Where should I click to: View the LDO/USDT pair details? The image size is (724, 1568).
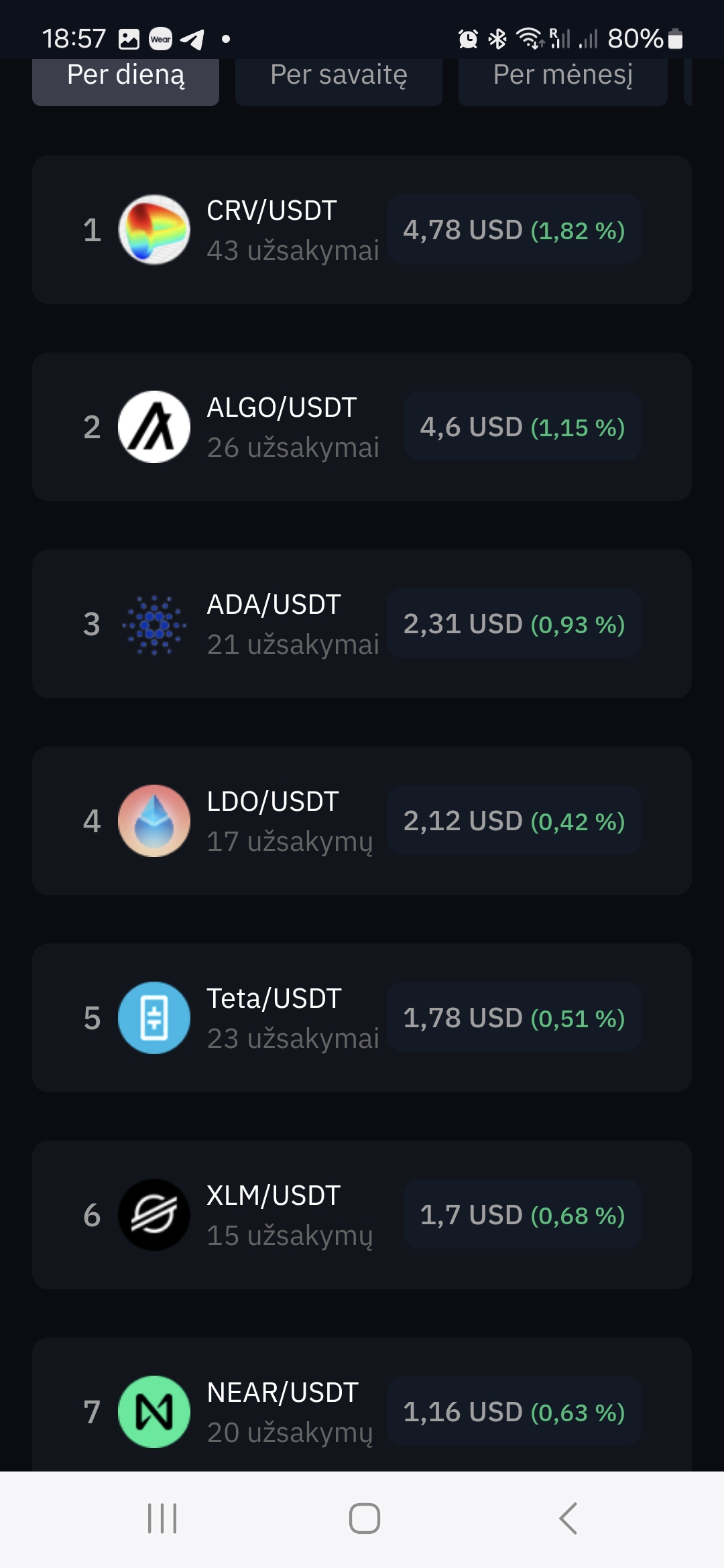coord(362,821)
